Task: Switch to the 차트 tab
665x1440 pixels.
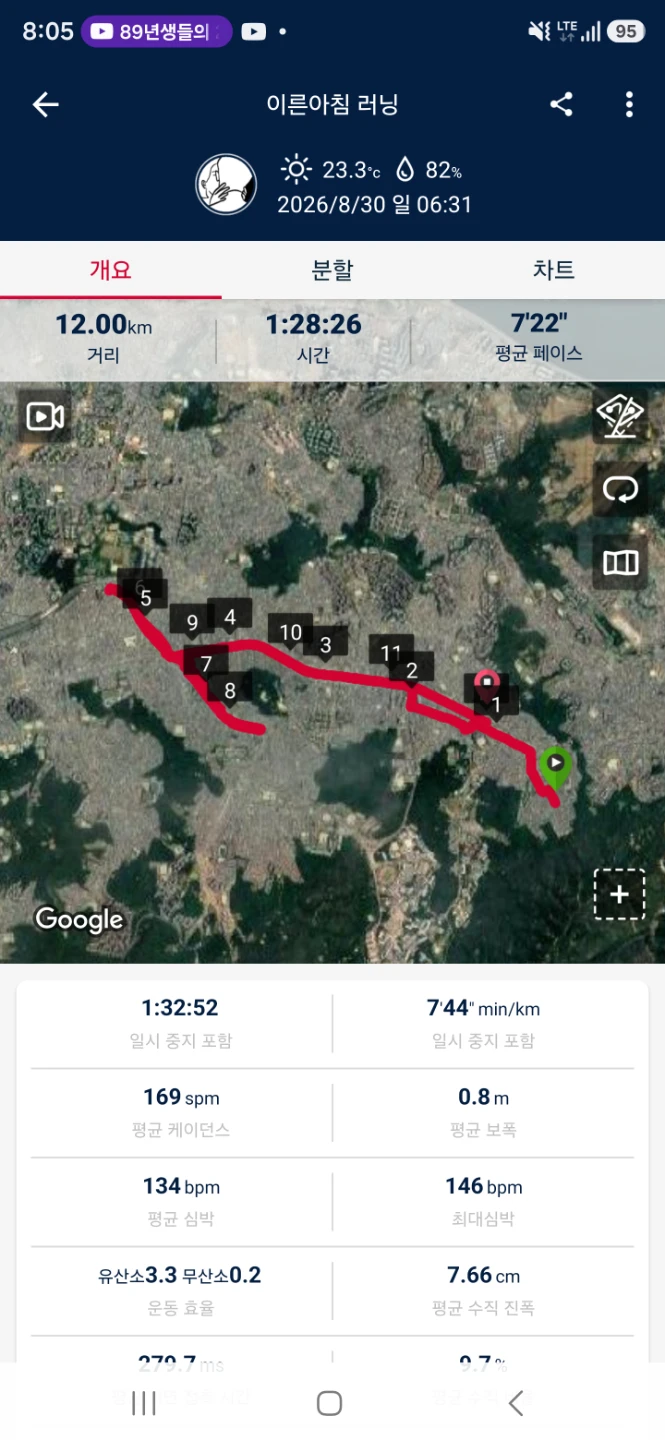Action: coord(553,270)
